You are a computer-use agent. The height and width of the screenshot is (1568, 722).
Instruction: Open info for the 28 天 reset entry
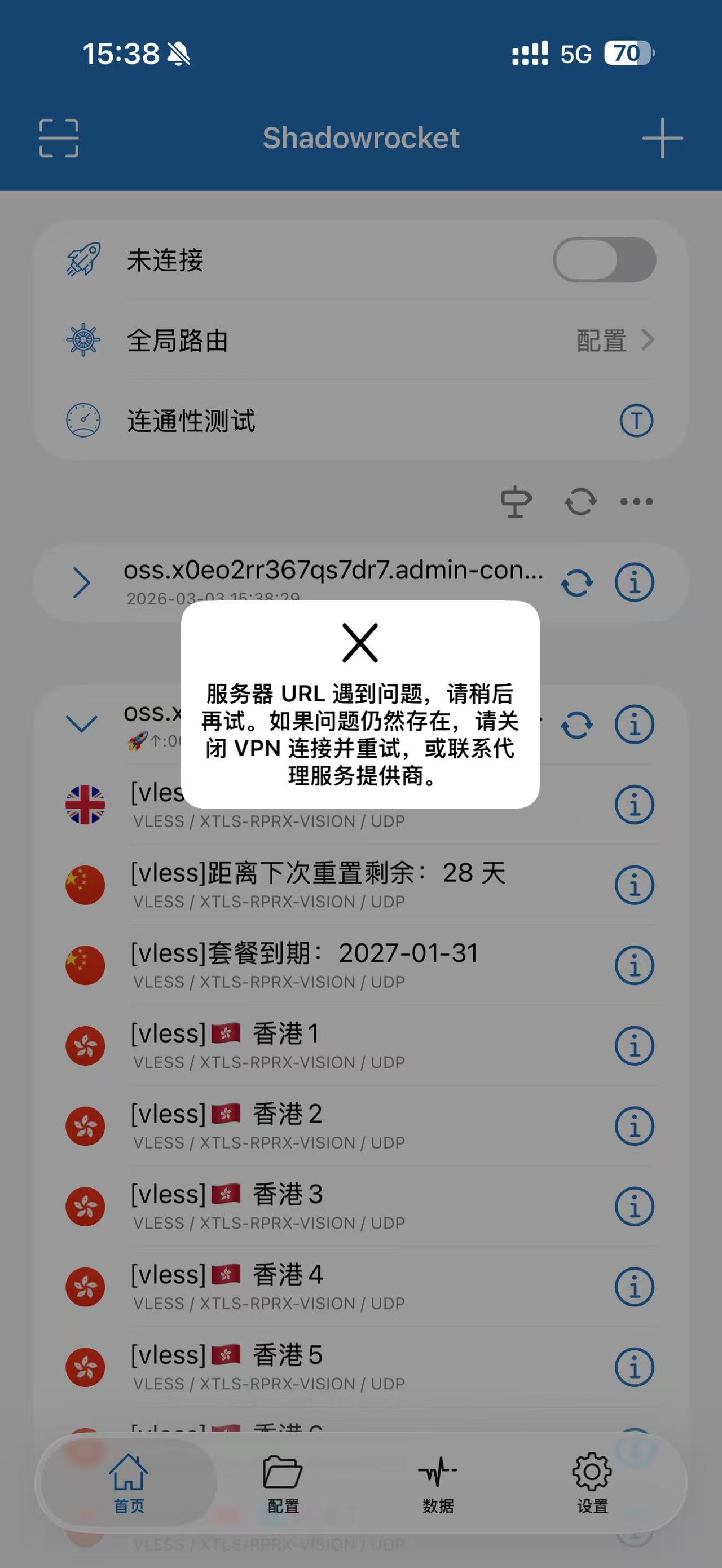click(634, 885)
